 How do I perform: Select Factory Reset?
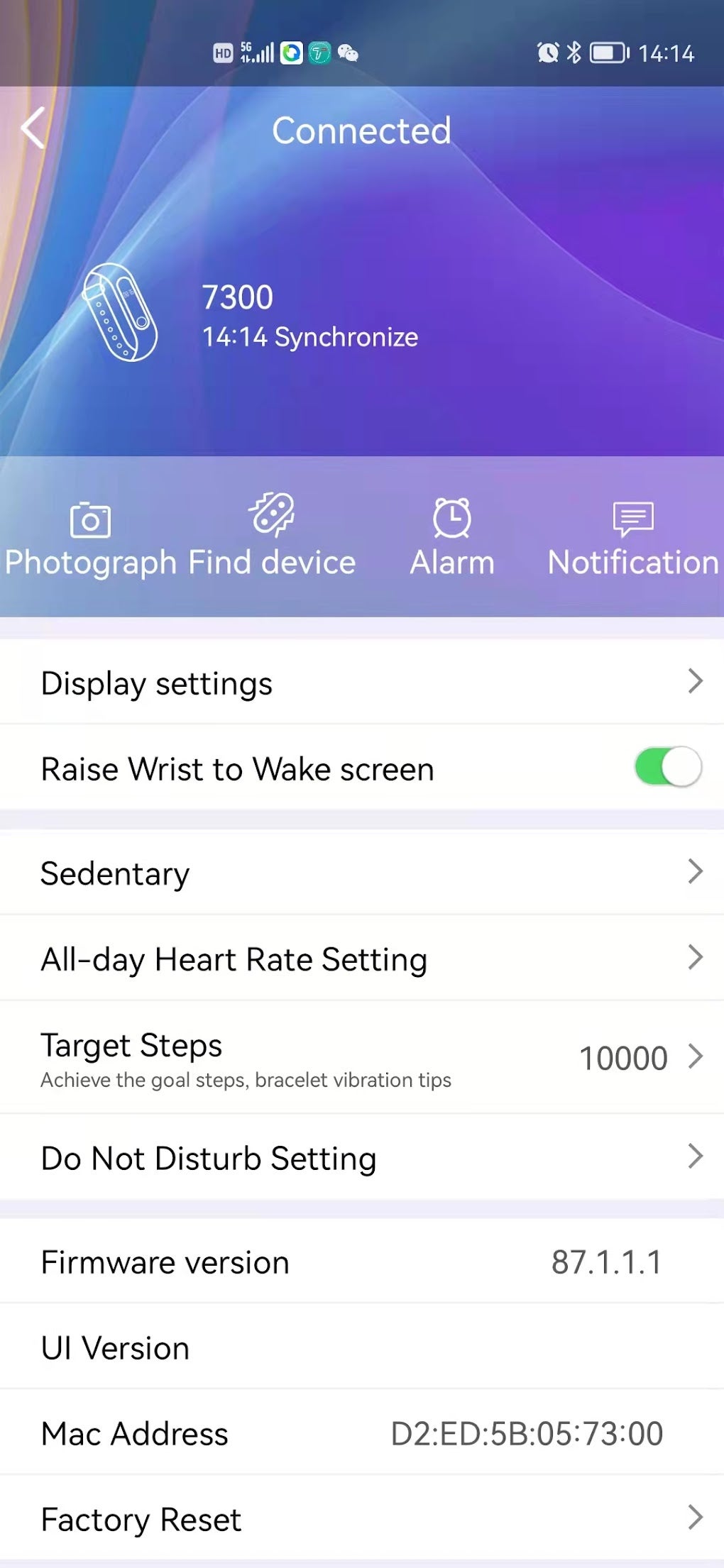(x=362, y=1519)
